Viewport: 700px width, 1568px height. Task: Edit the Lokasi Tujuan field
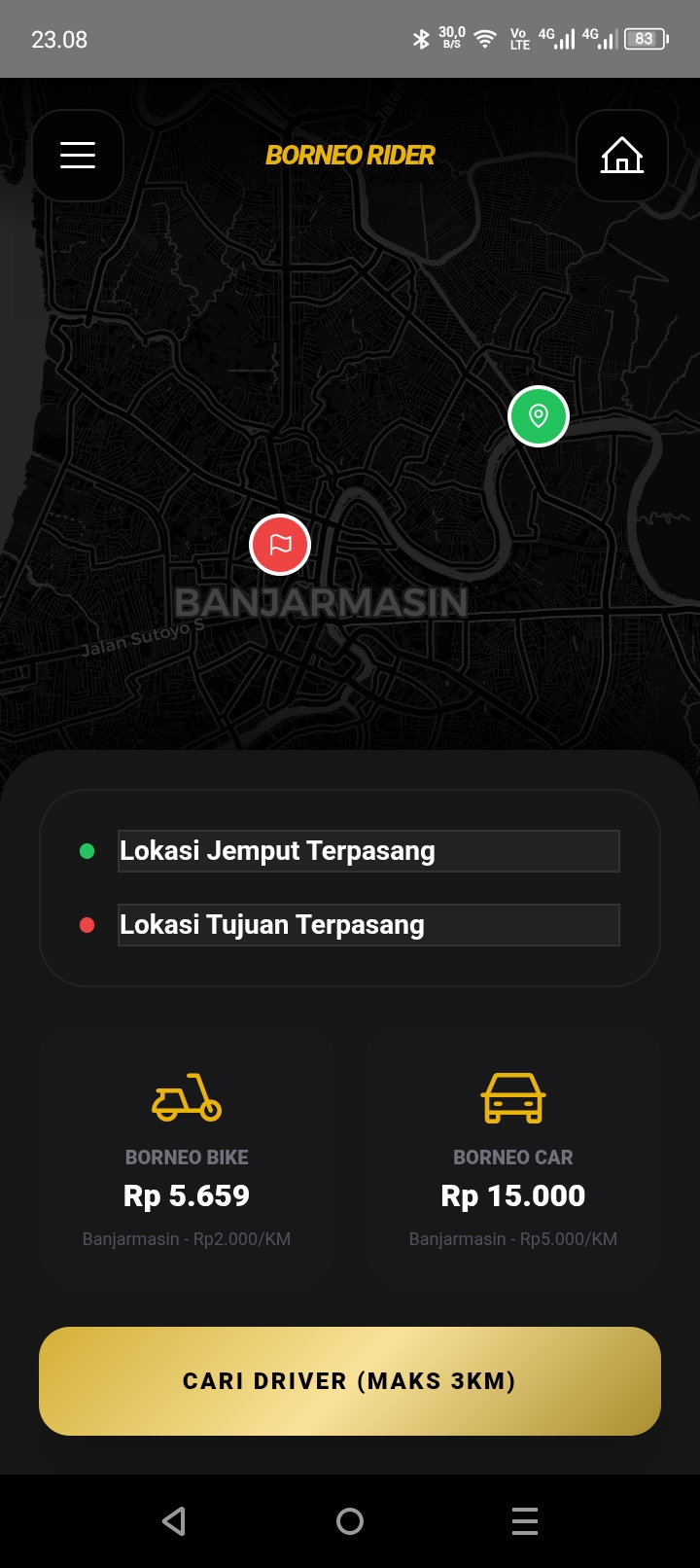click(x=368, y=925)
